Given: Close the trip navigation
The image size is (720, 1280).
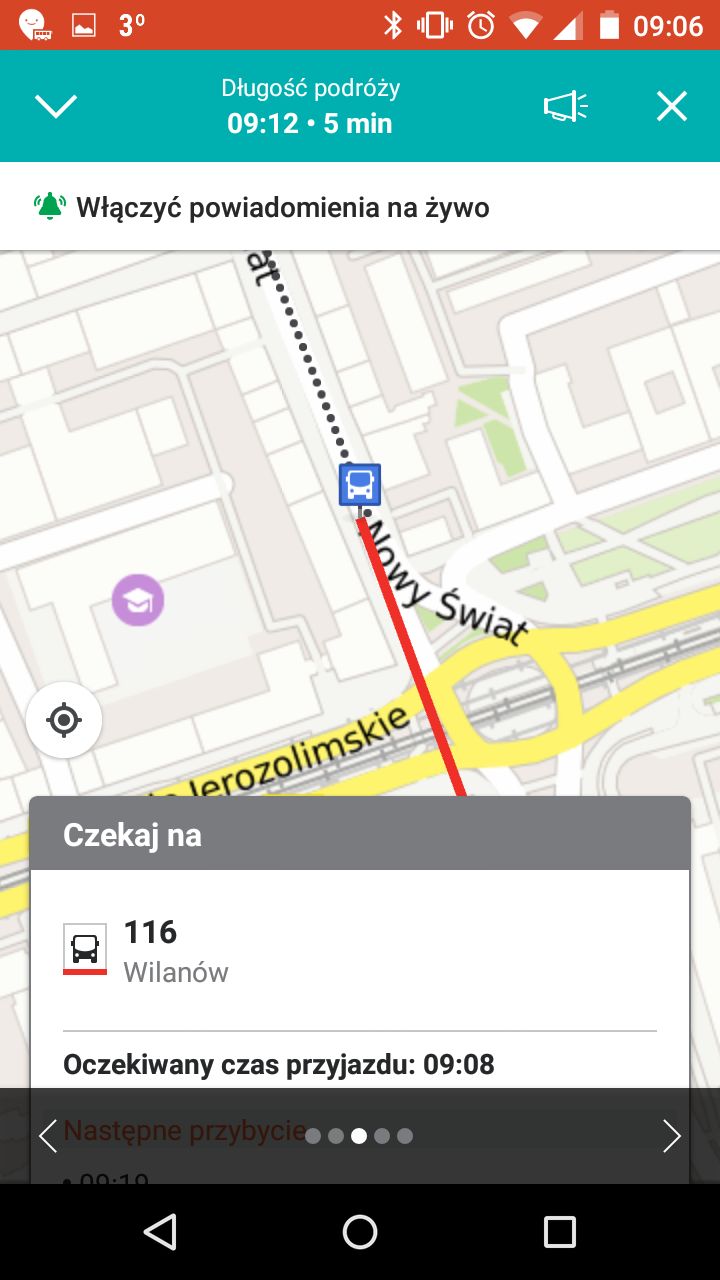Looking at the screenshot, I should [672, 106].
